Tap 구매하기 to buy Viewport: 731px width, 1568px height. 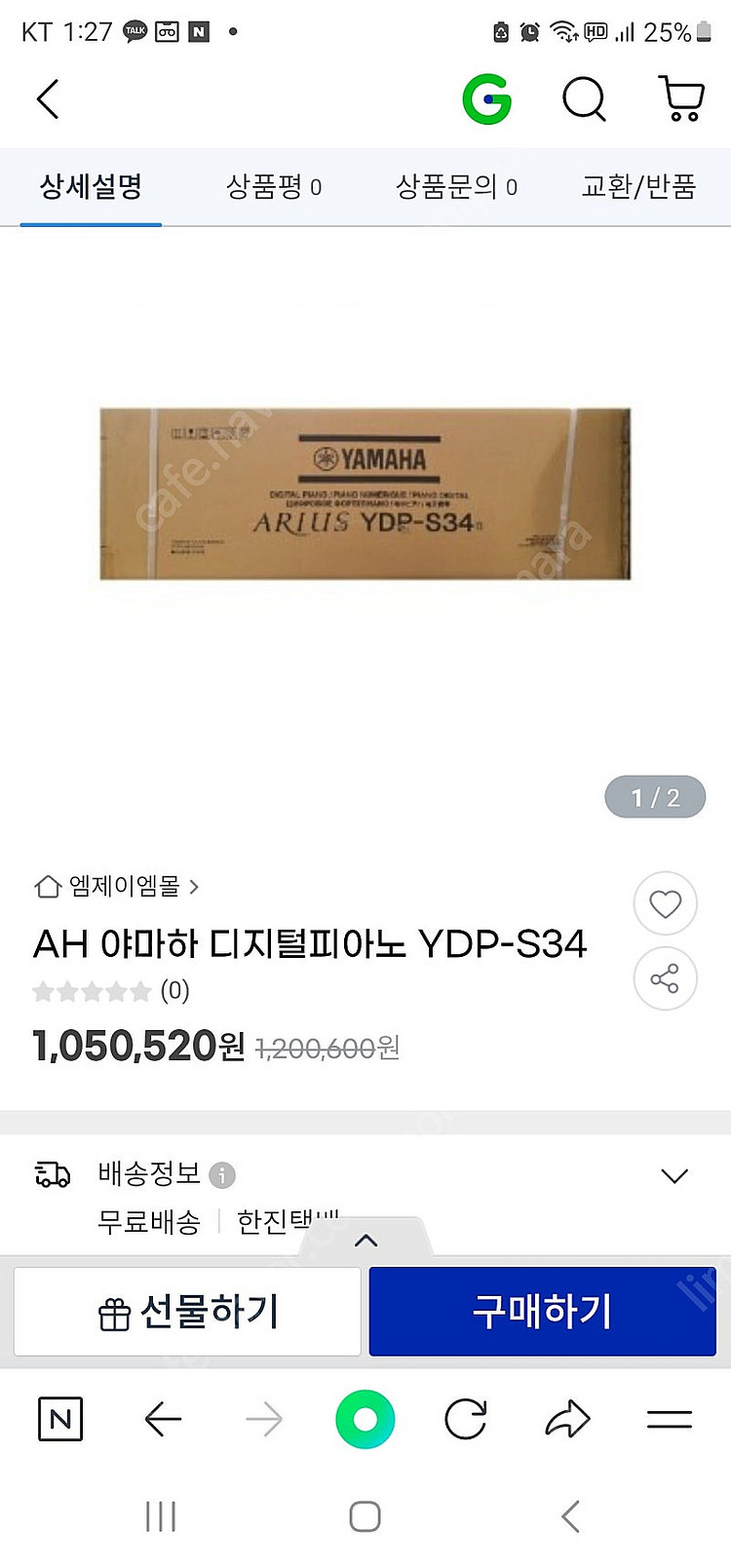click(x=542, y=1312)
